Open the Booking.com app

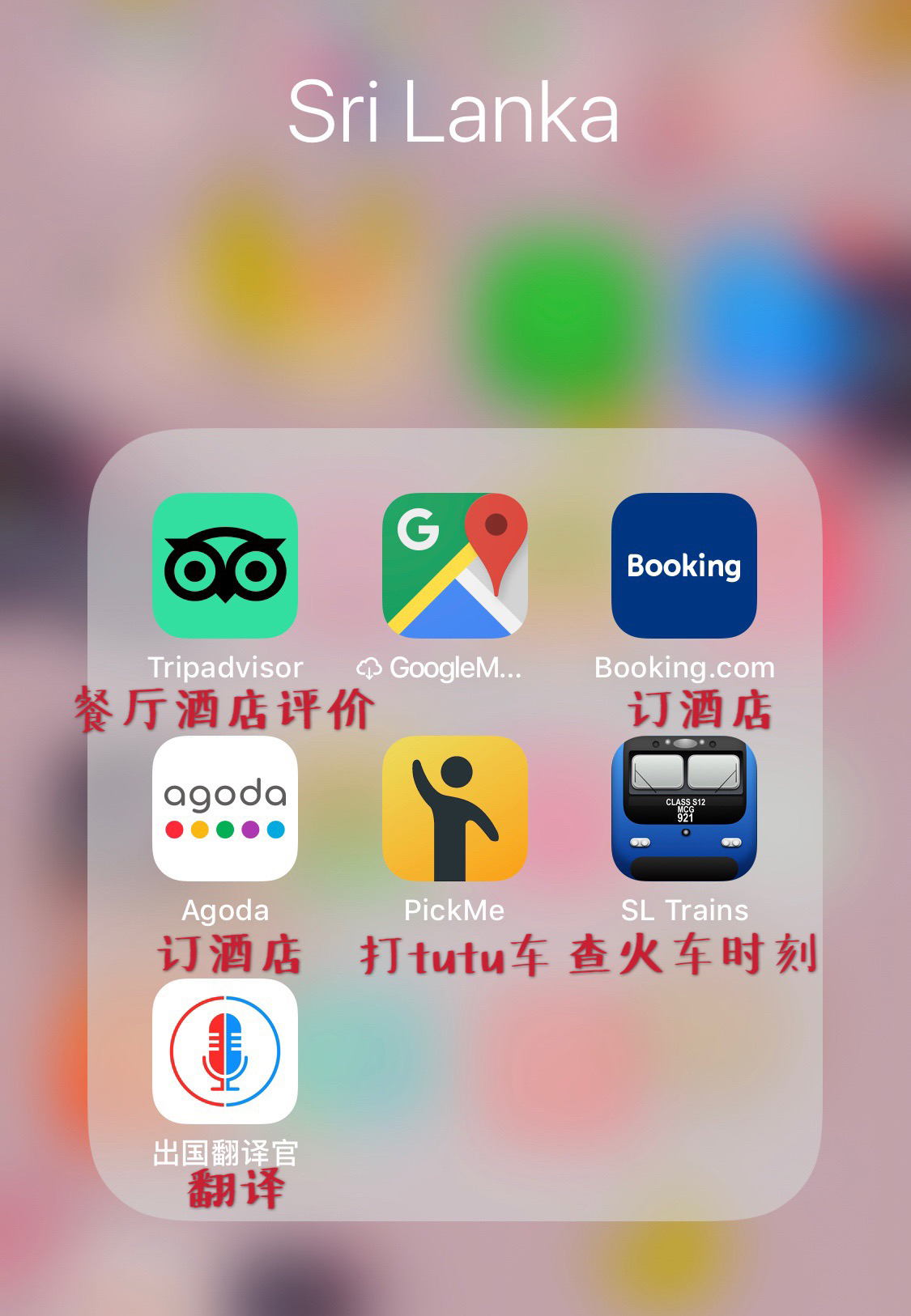683,566
